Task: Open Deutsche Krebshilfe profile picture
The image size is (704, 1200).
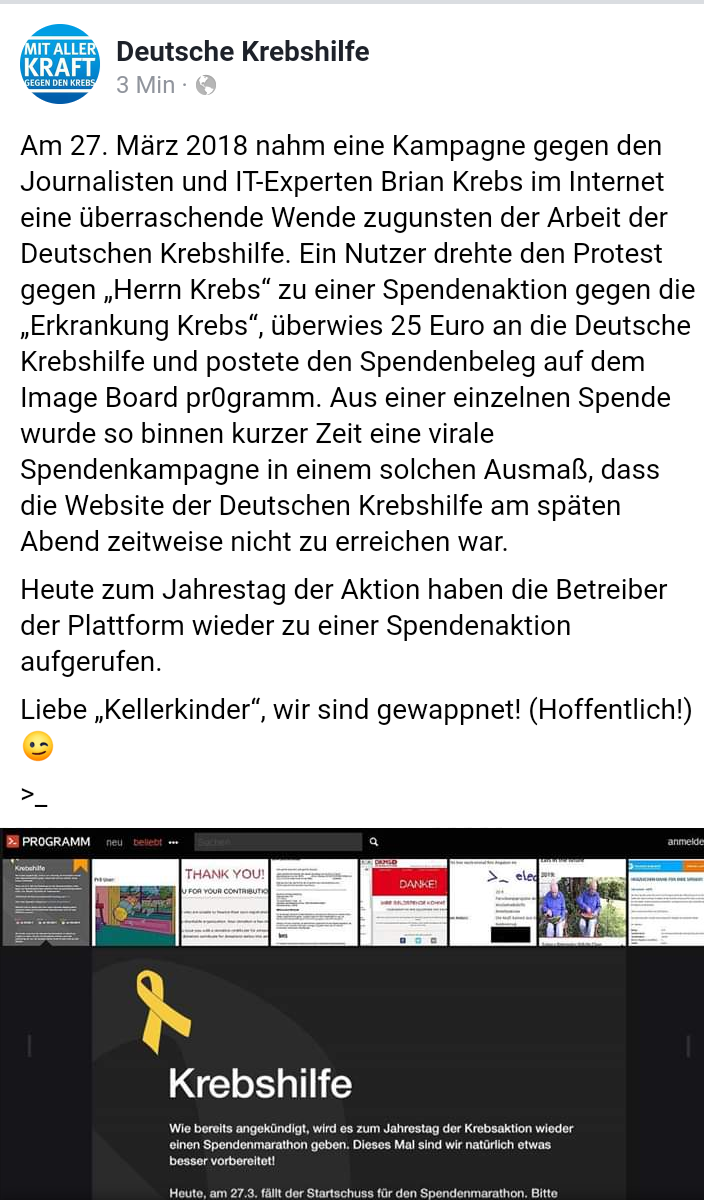Action: [x=60, y=65]
